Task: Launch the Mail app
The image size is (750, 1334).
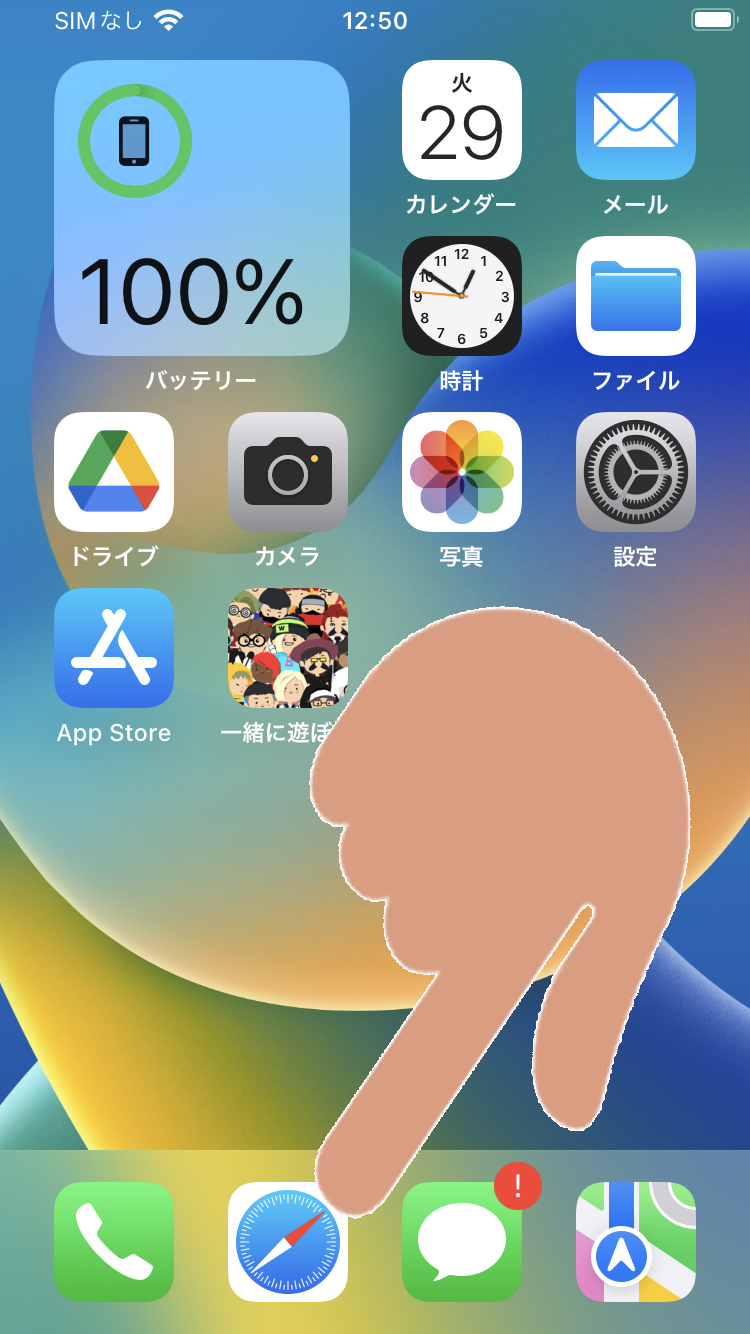Action: [635, 120]
